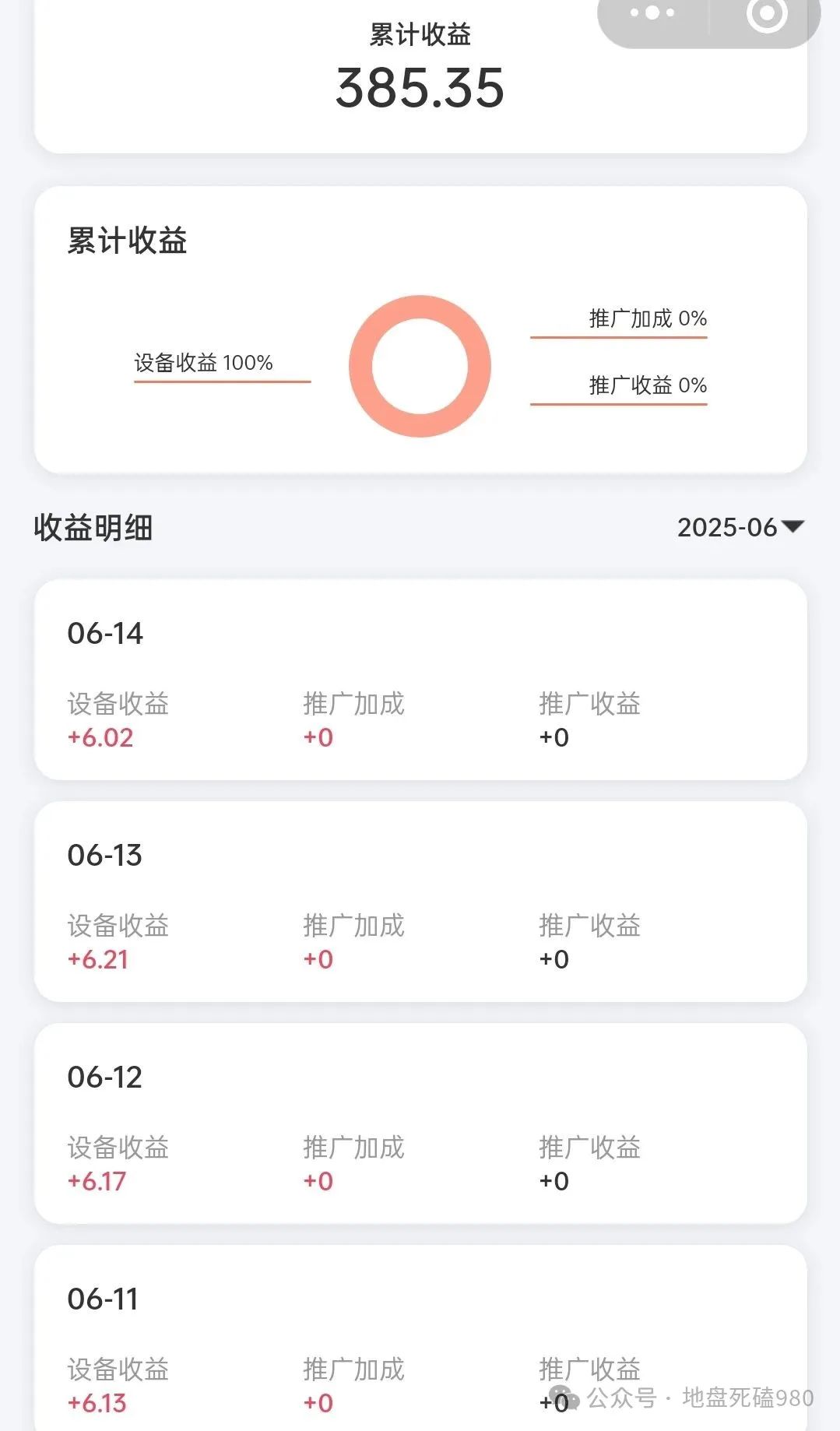Tap the 推广收益 0% legend item
This screenshot has height=1431, width=840.
pos(648,385)
